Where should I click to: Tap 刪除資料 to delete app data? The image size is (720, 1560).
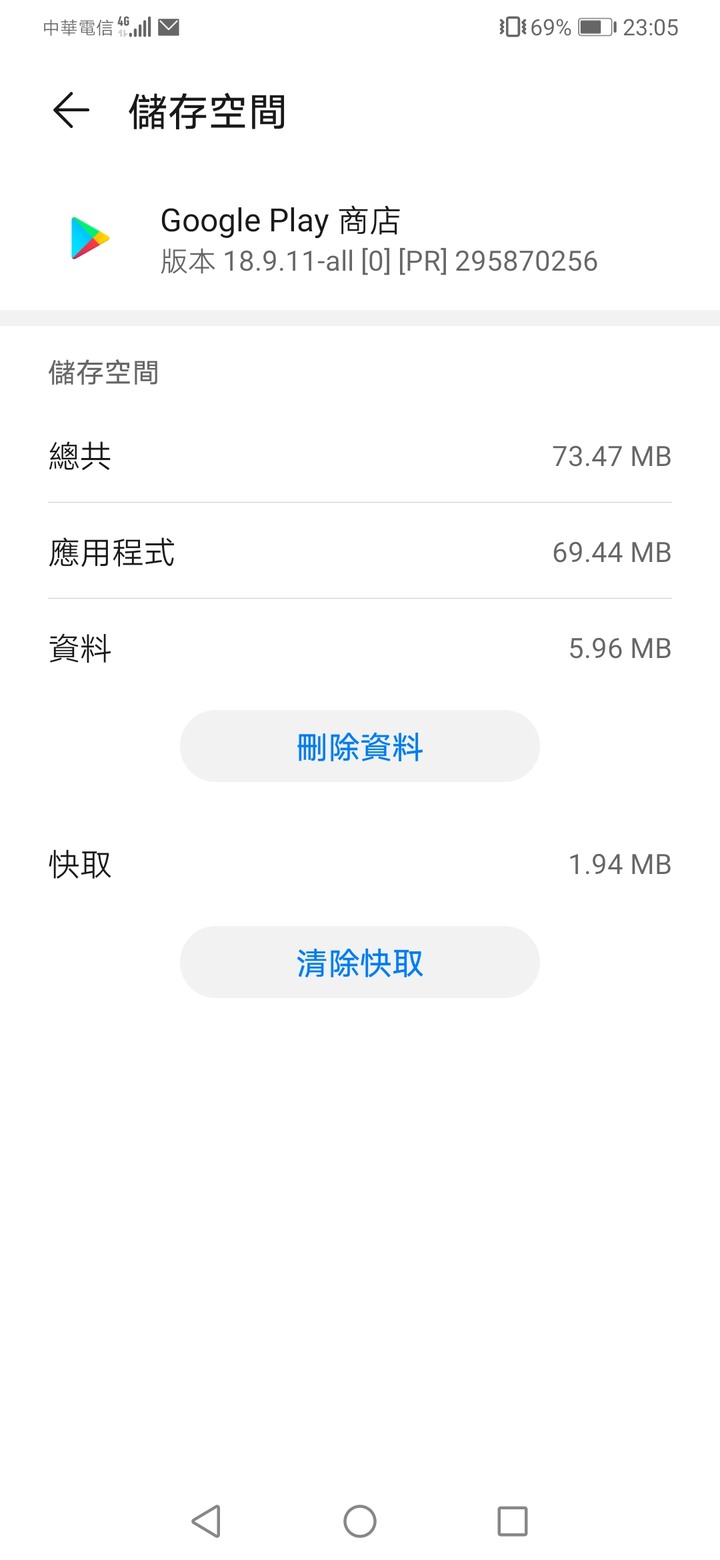coord(360,746)
